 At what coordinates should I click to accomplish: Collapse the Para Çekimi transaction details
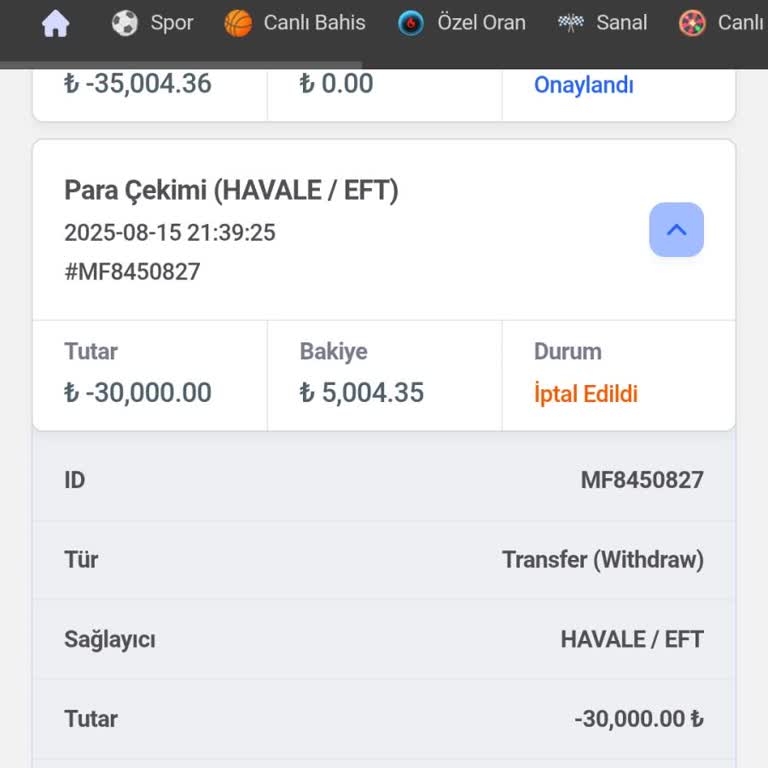pyautogui.click(x=676, y=230)
